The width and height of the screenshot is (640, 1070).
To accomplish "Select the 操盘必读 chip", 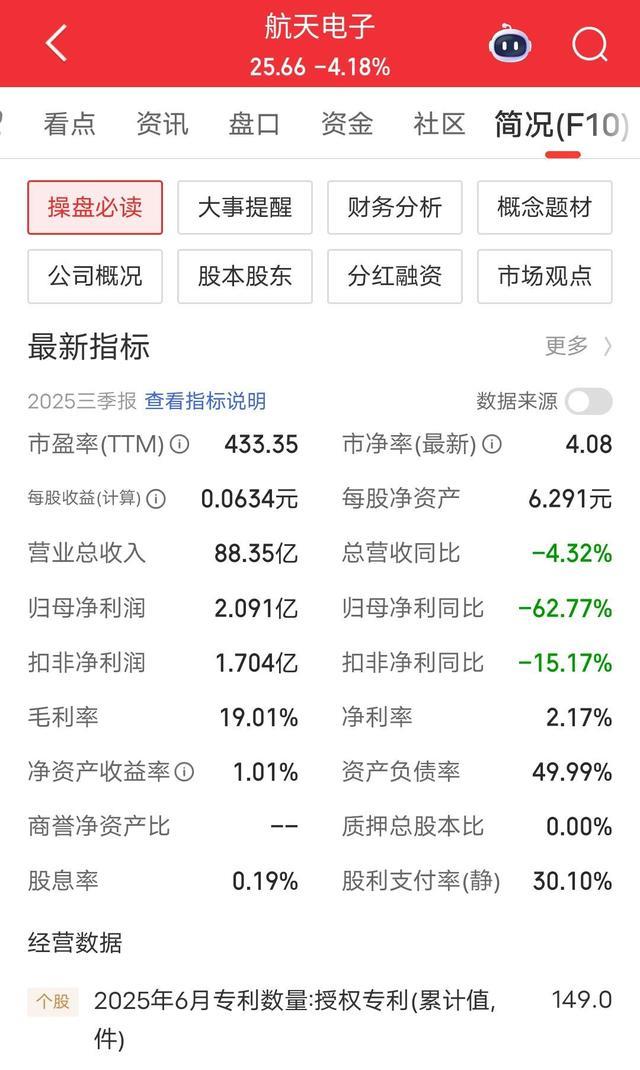I will click(x=95, y=207).
